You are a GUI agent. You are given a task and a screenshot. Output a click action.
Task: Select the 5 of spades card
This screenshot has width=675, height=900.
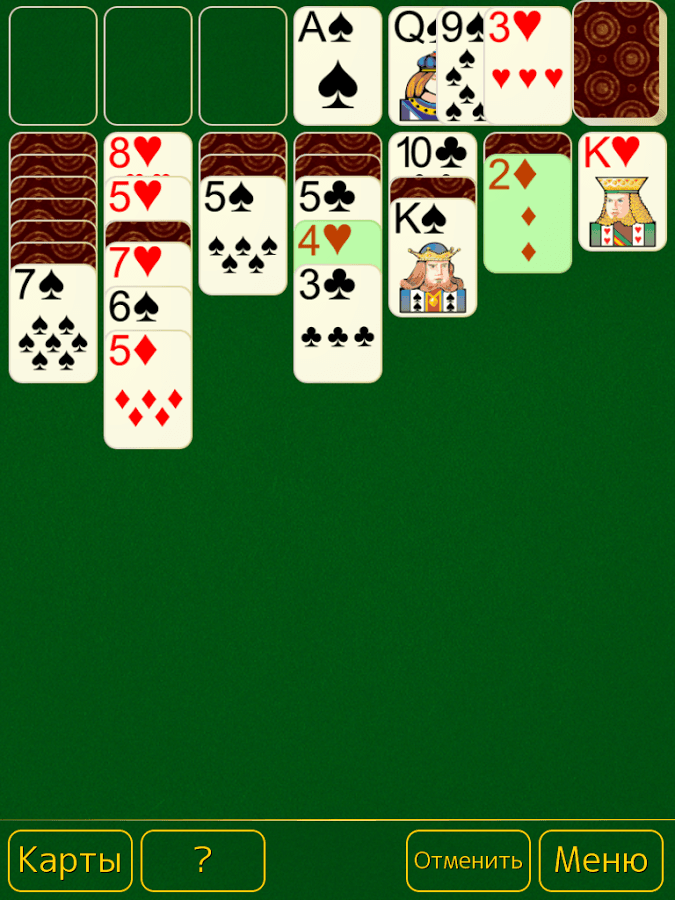(243, 237)
